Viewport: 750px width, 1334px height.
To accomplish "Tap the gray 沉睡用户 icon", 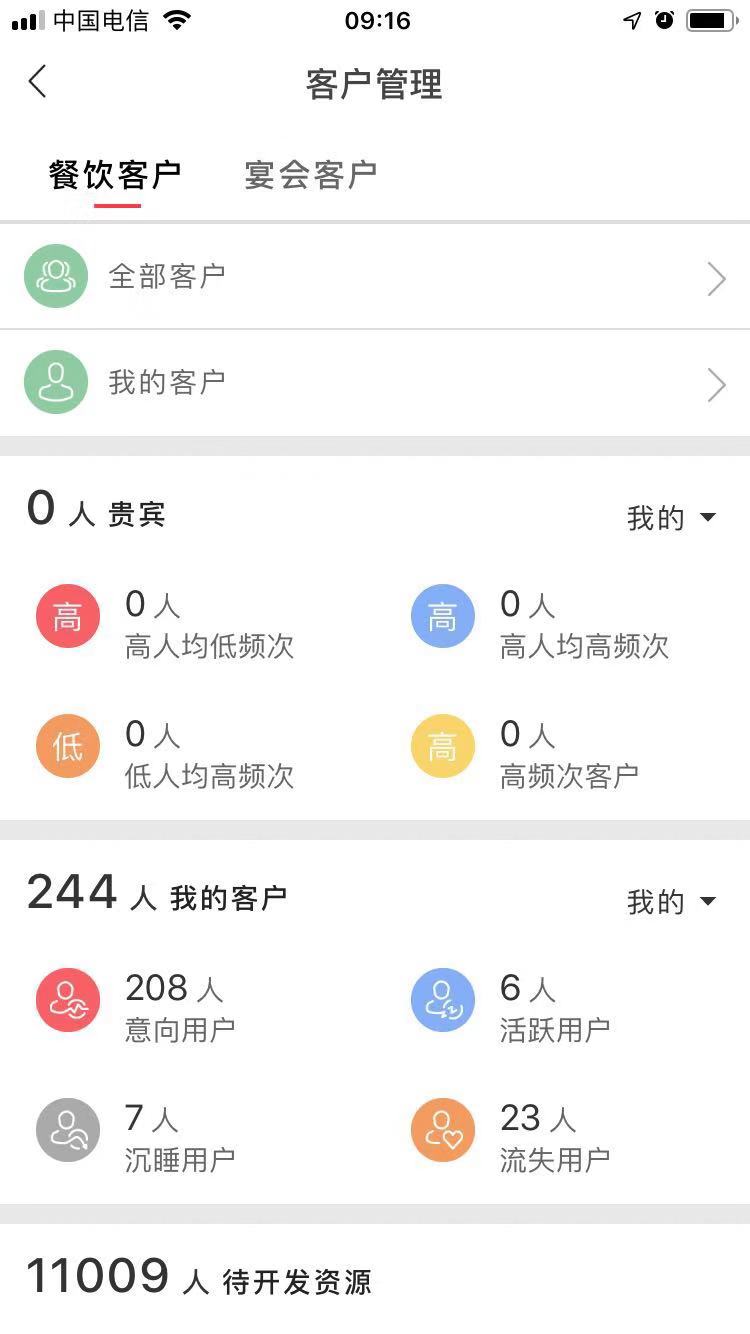I will [x=67, y=1129].
